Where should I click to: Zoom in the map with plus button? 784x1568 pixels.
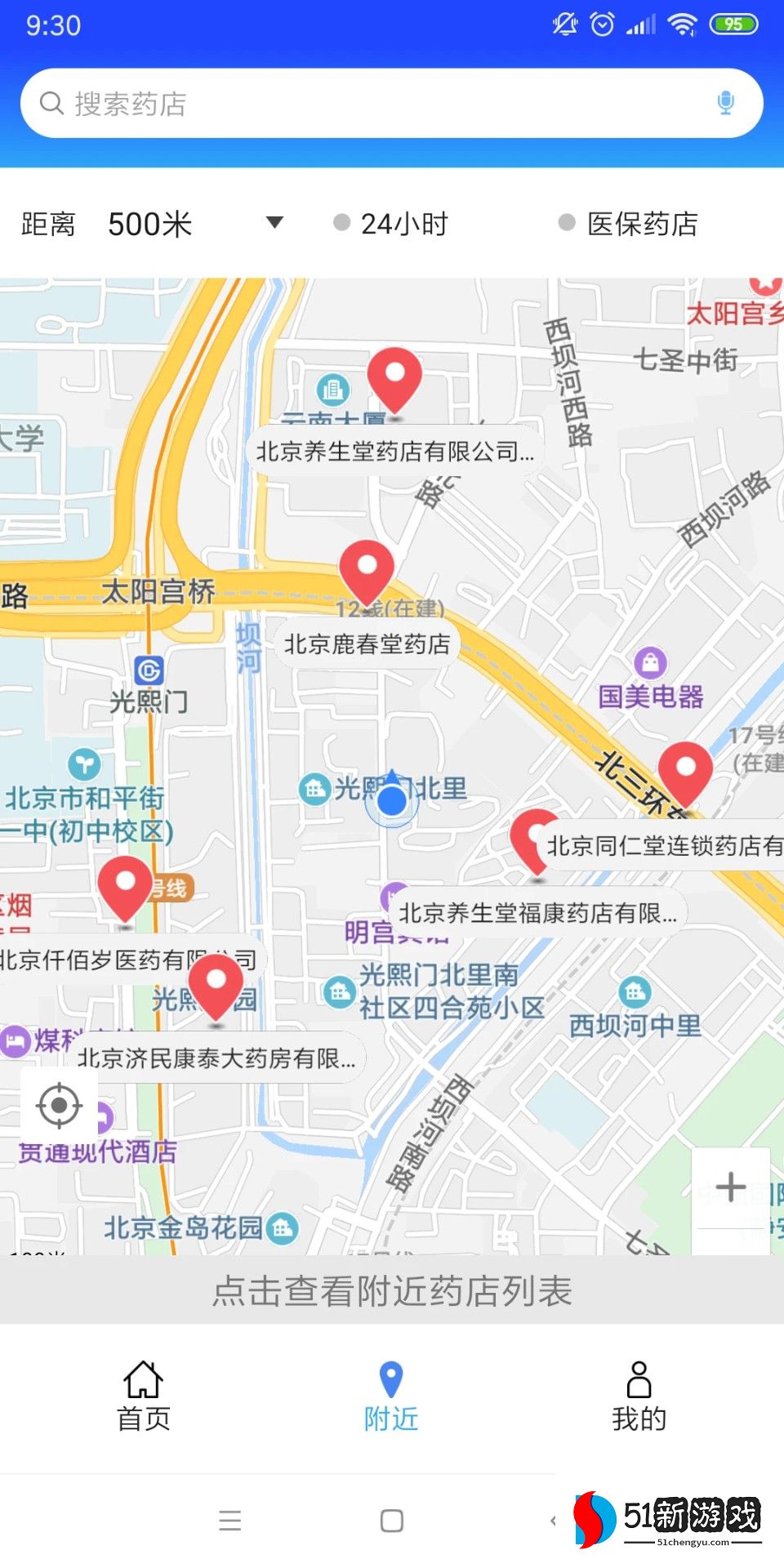click(x=730, y=1187)
